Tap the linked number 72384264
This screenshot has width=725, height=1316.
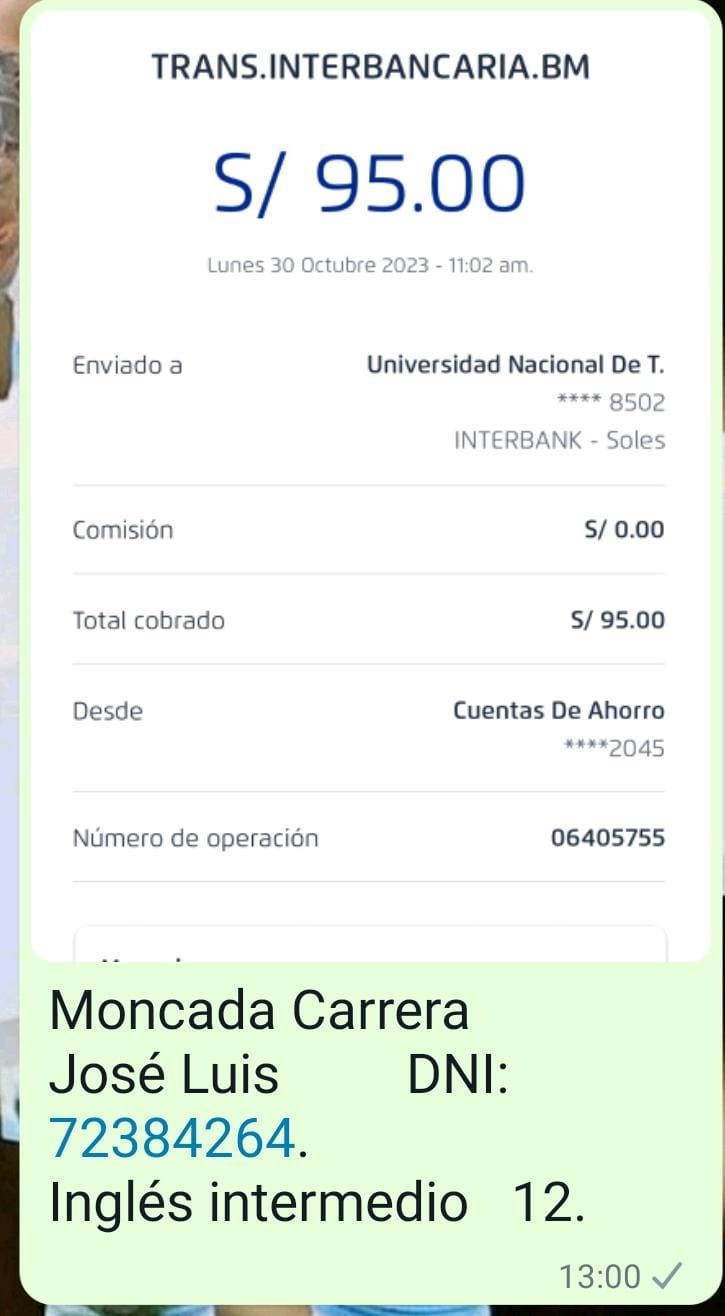(x=172, y=1138)
